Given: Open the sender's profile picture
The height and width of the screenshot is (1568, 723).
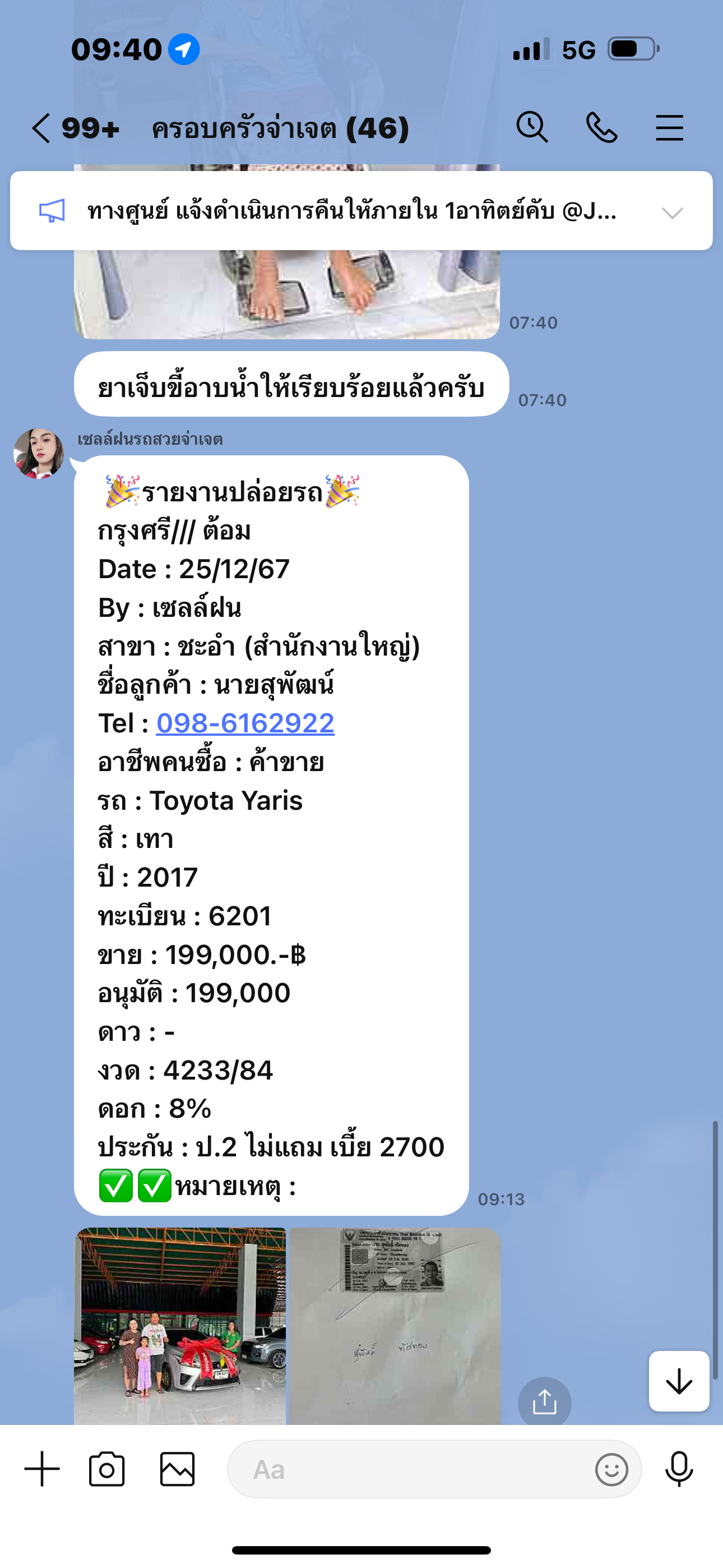Looking at the screenshot, I should pos(39,454).
